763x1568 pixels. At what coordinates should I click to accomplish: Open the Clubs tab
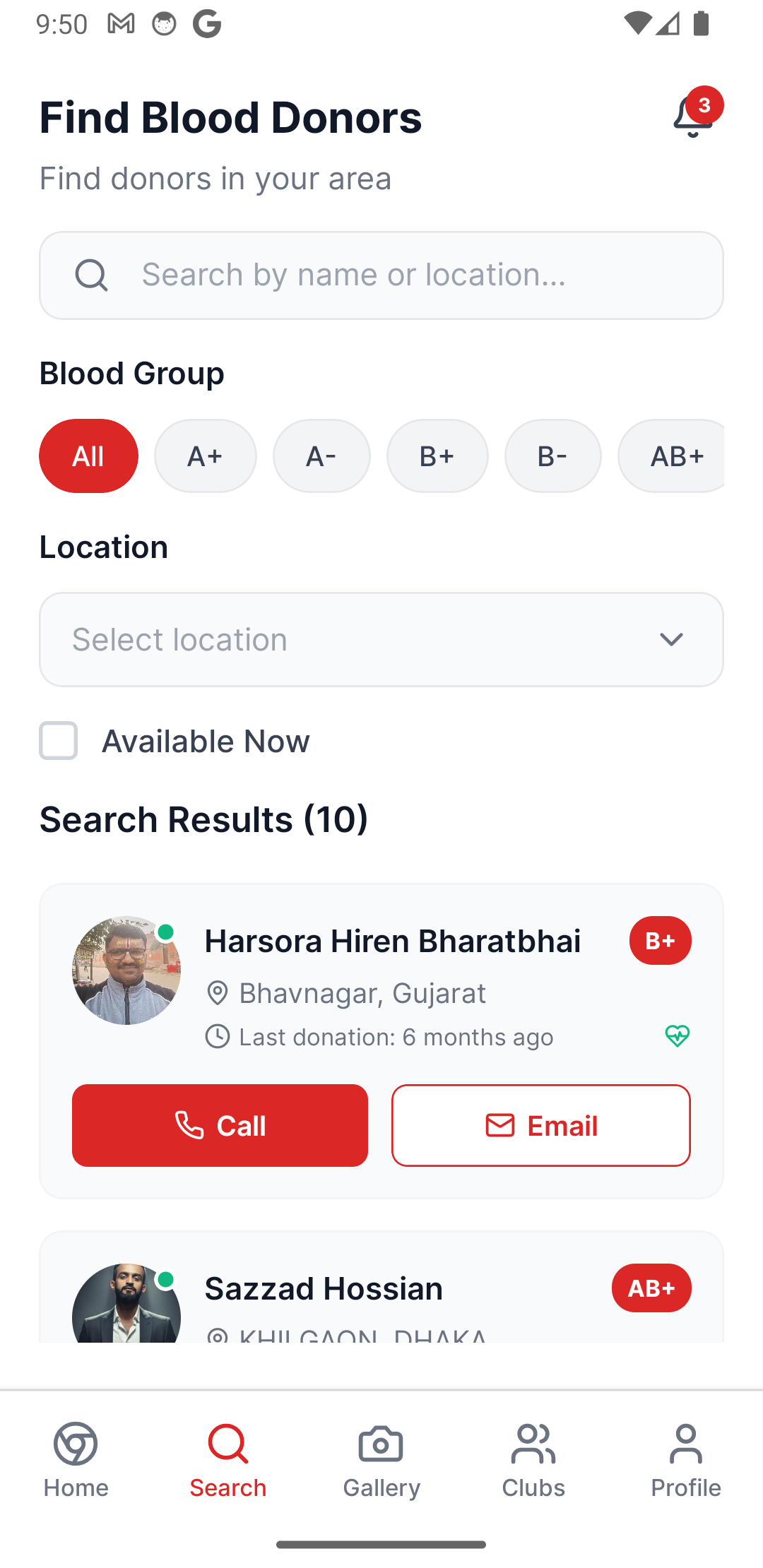tap(533, 1460)
